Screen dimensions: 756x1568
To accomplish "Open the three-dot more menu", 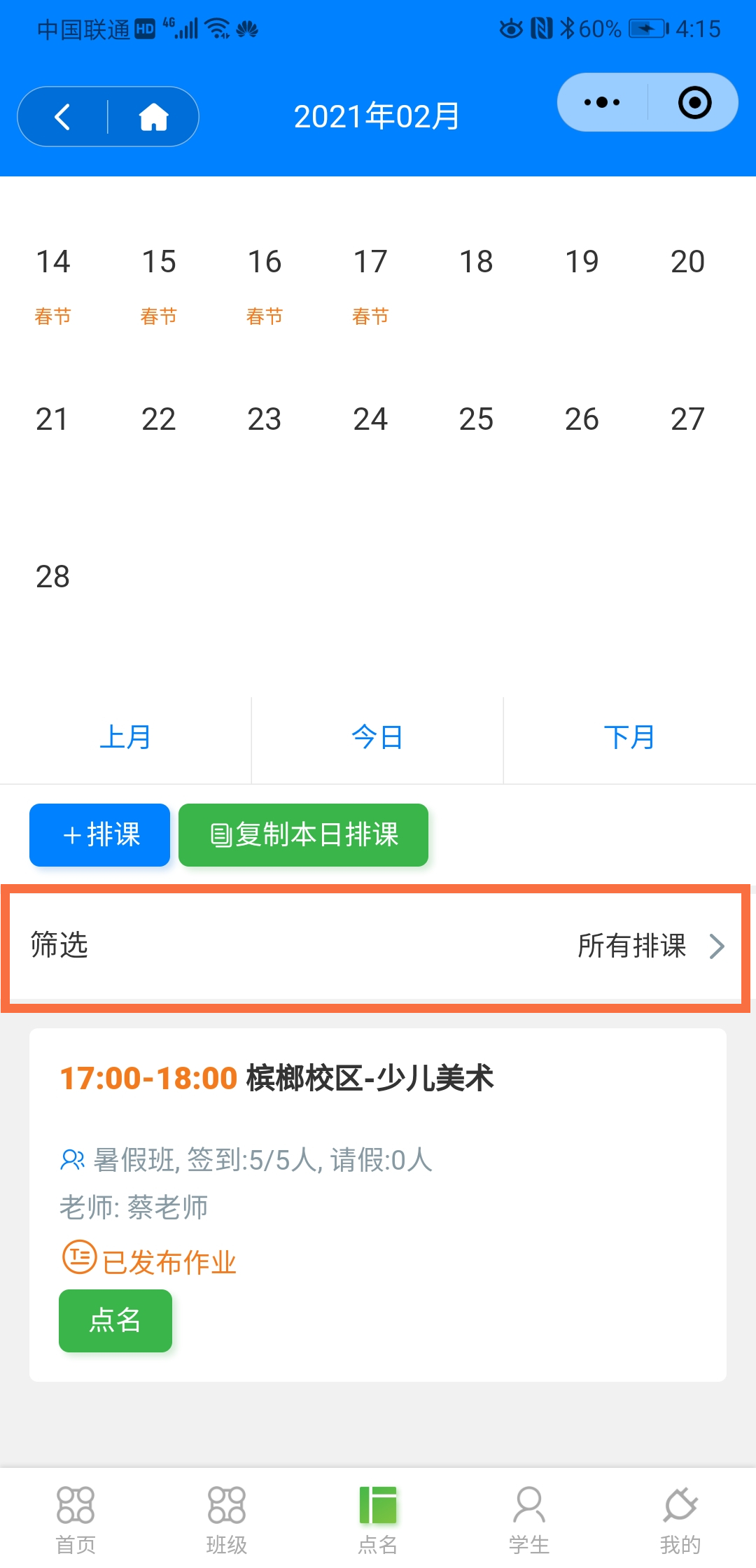I will coord(602,103).
